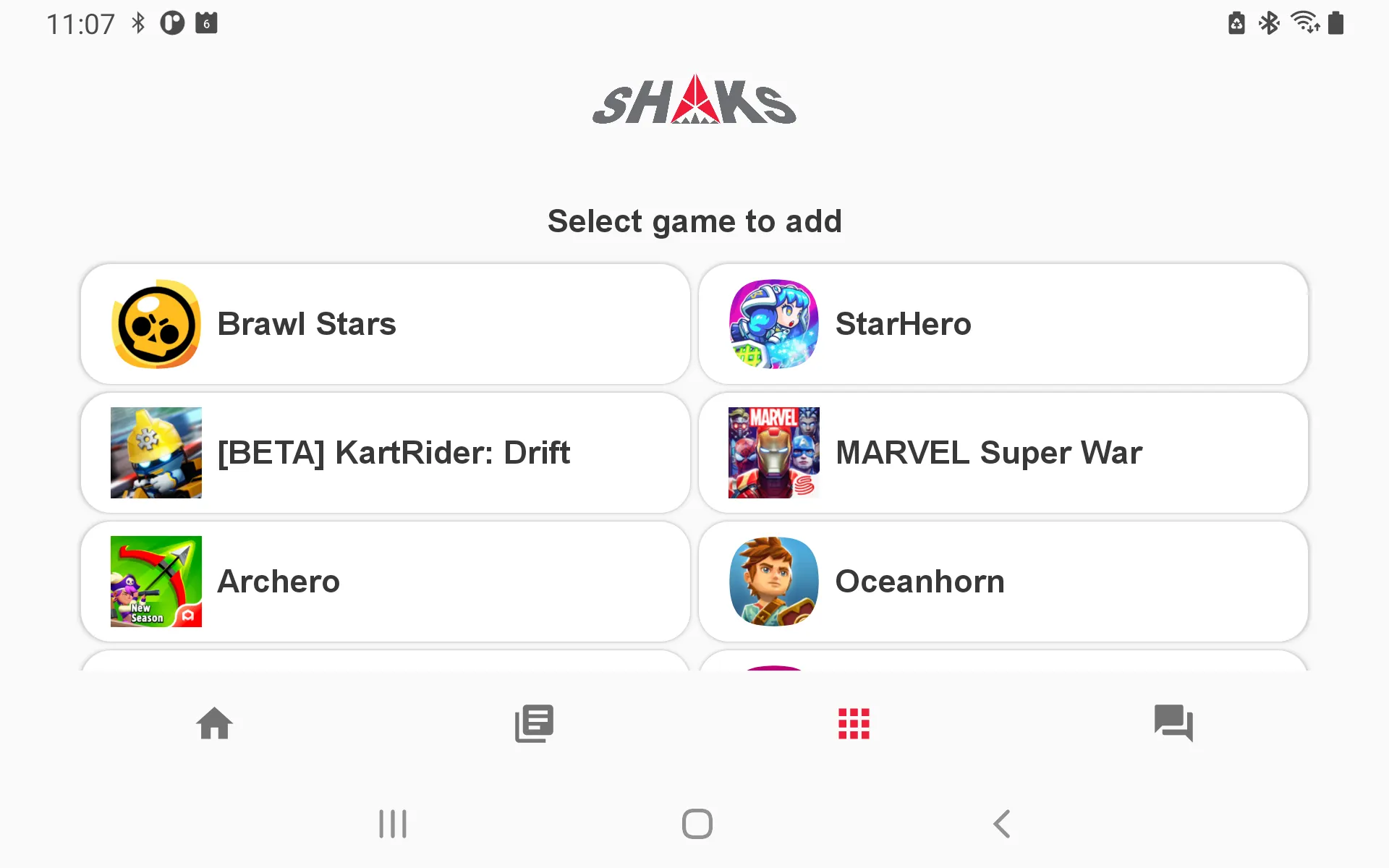Open the recent apps view
This screenshot has width=1389, height=868.
(x=393, y=824)
